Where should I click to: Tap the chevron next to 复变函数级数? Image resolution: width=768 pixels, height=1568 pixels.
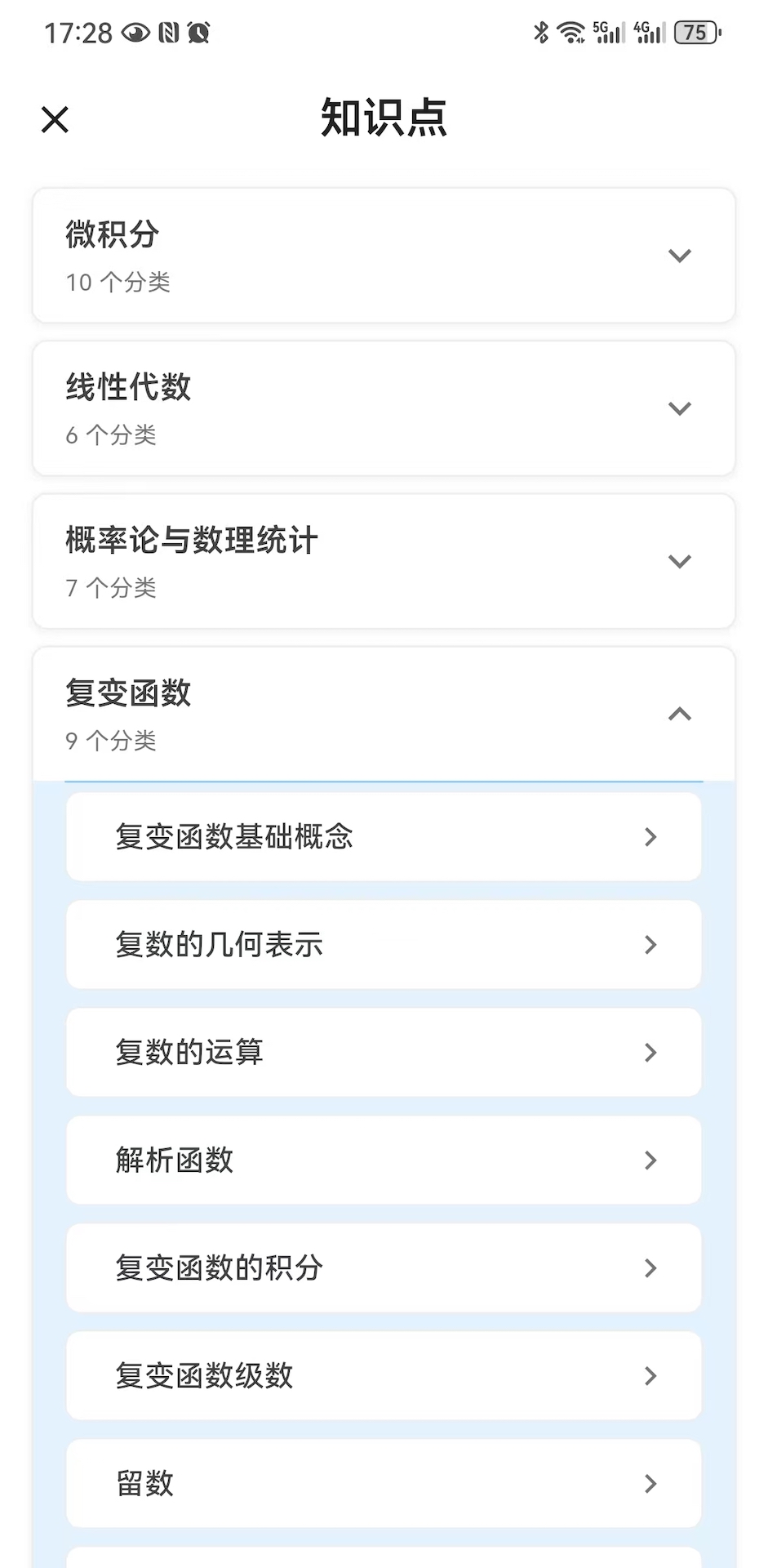[650, 1376]
